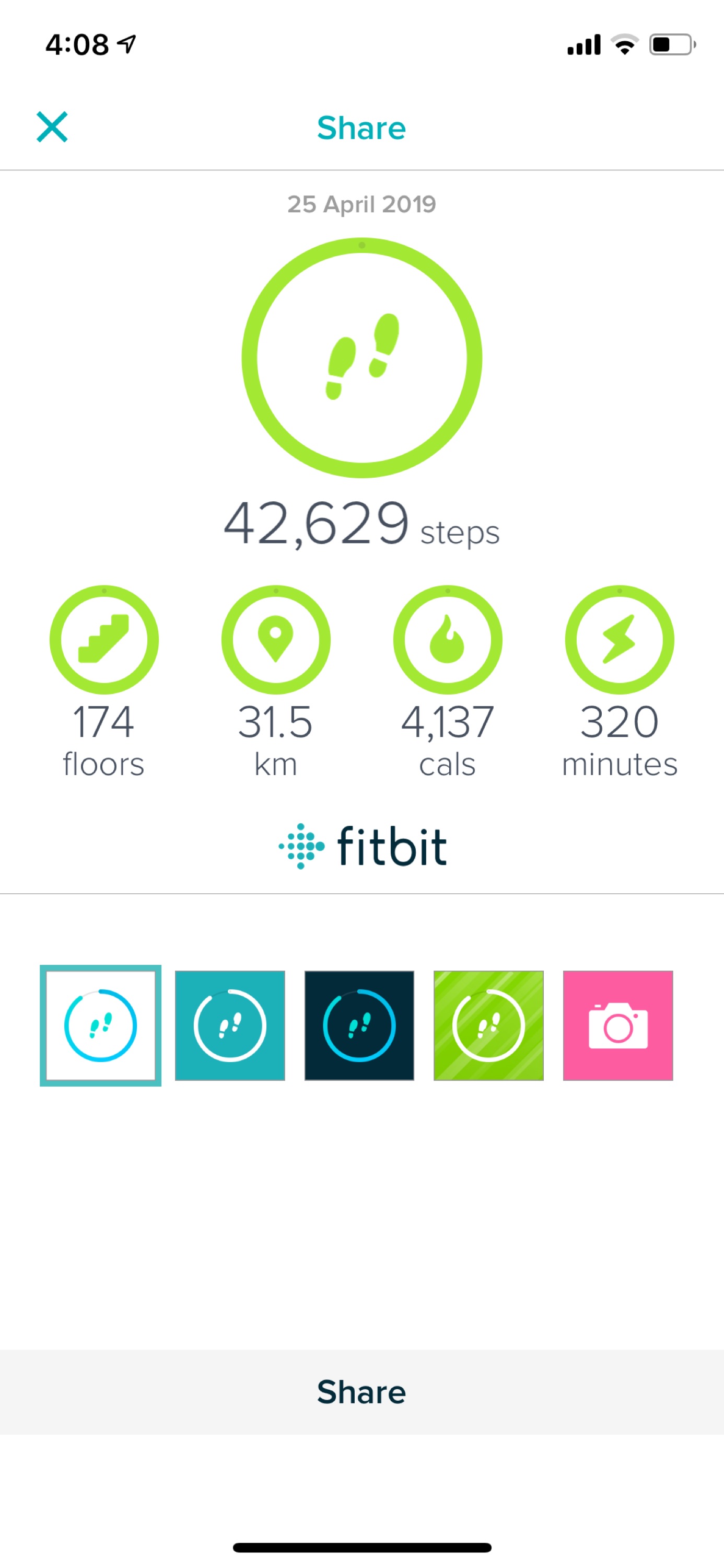Select the white background template
Viewport: 724px width, 1568px height.
[100, 1025]
